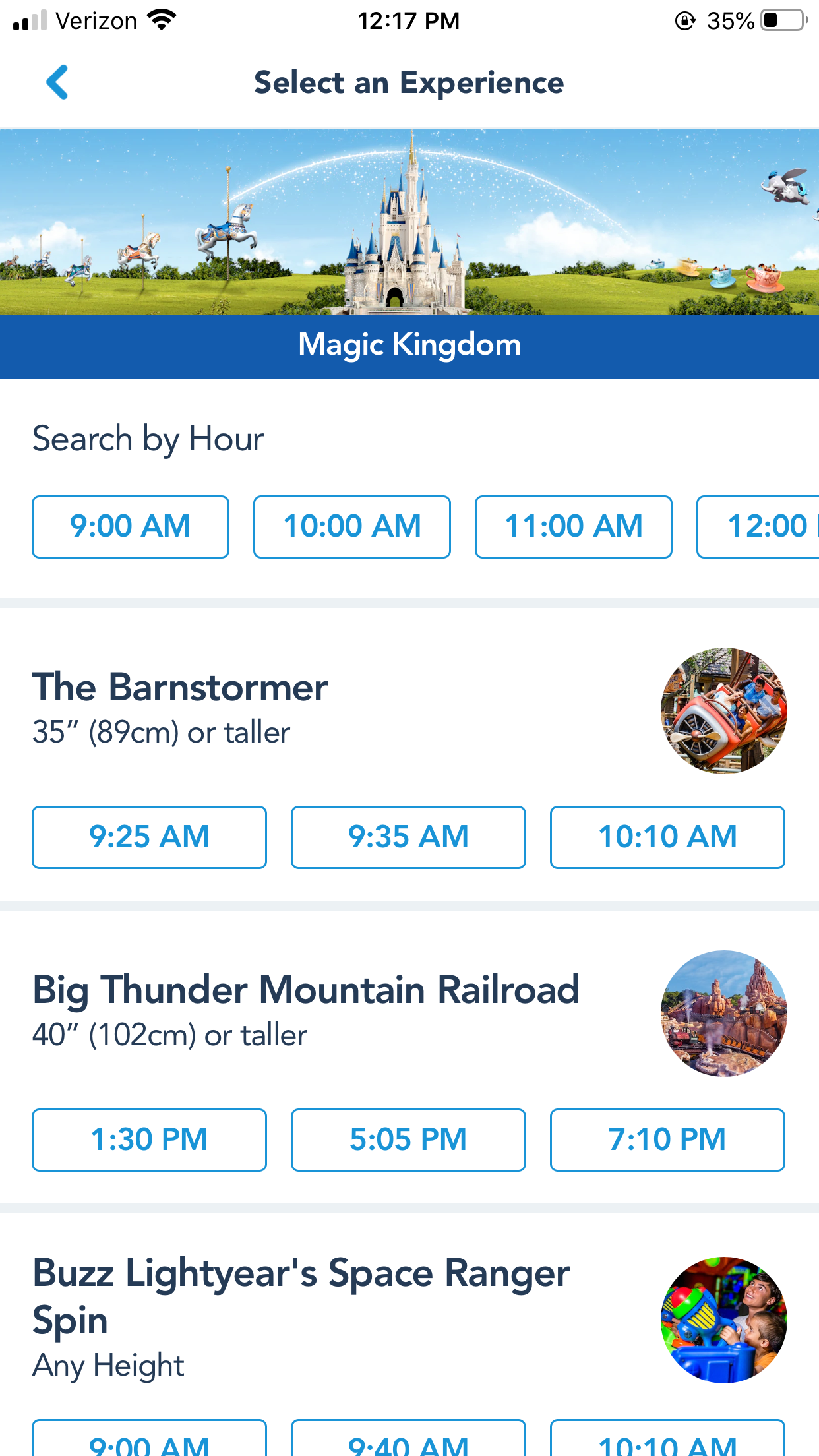The image size is (819, 1456).
Task: Open Buzz Lightyear's Space Ranger Spin photo
Action: click(724, 1320)
